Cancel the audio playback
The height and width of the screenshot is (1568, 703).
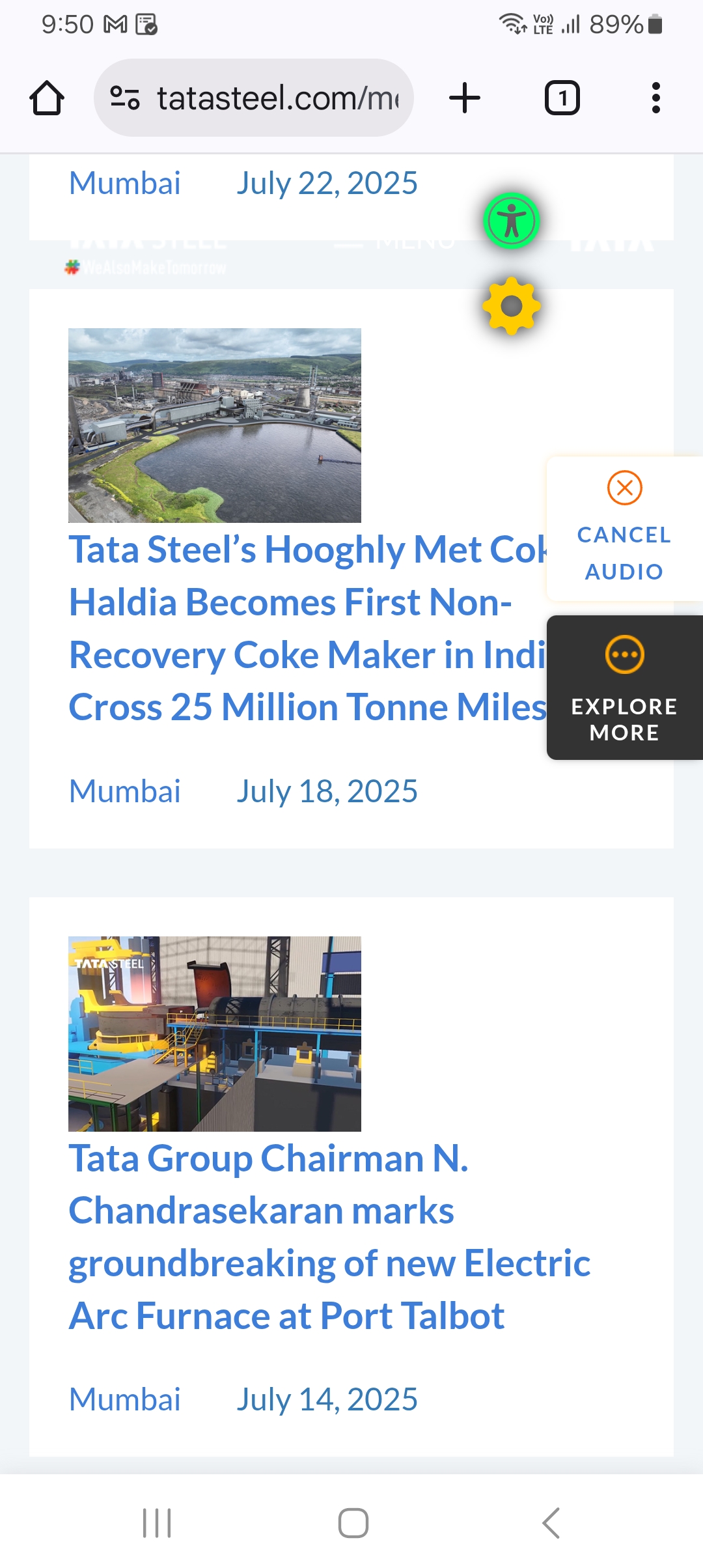624,528
